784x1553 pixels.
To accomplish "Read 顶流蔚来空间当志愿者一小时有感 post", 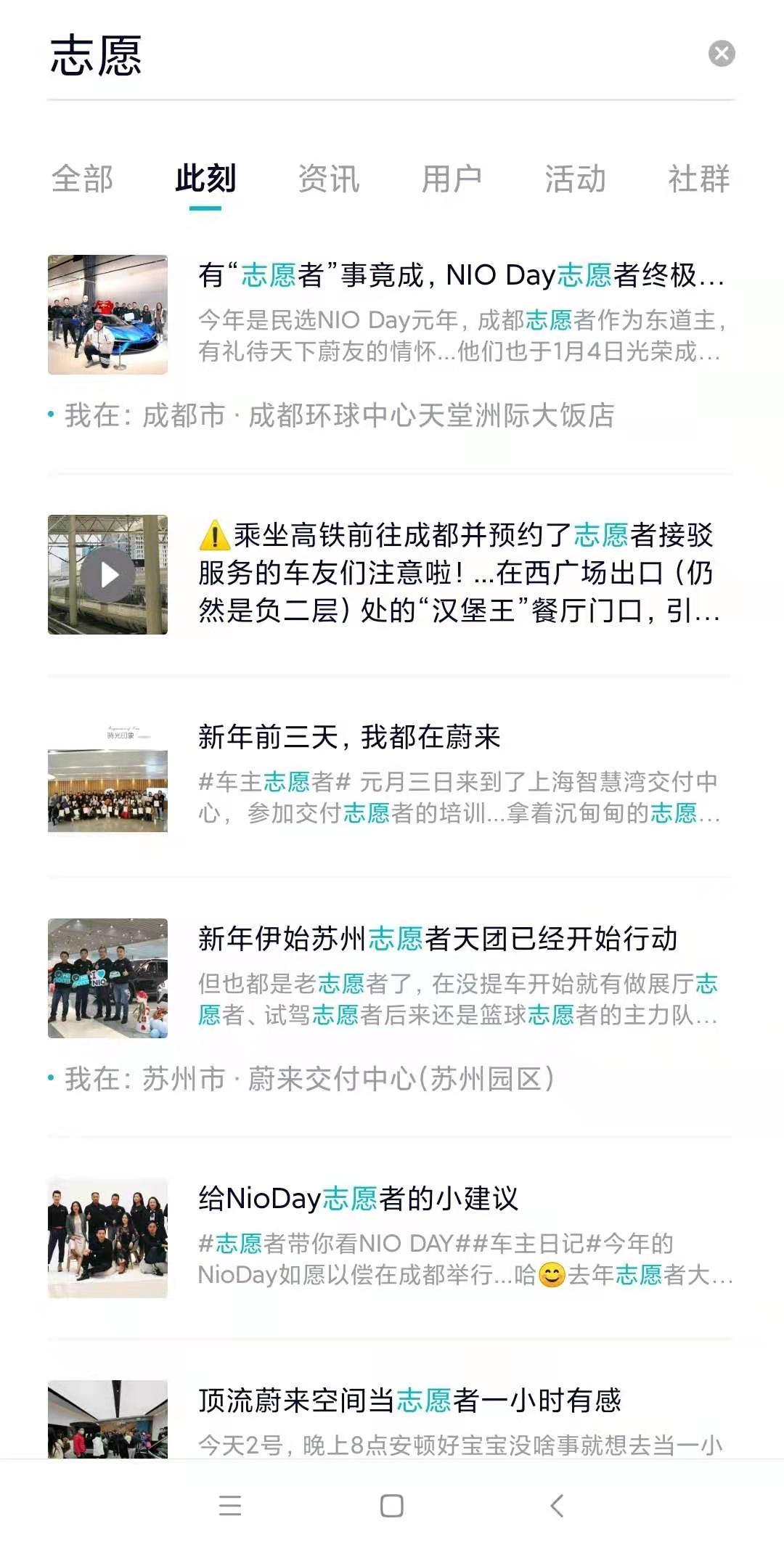I will 409,1401.
